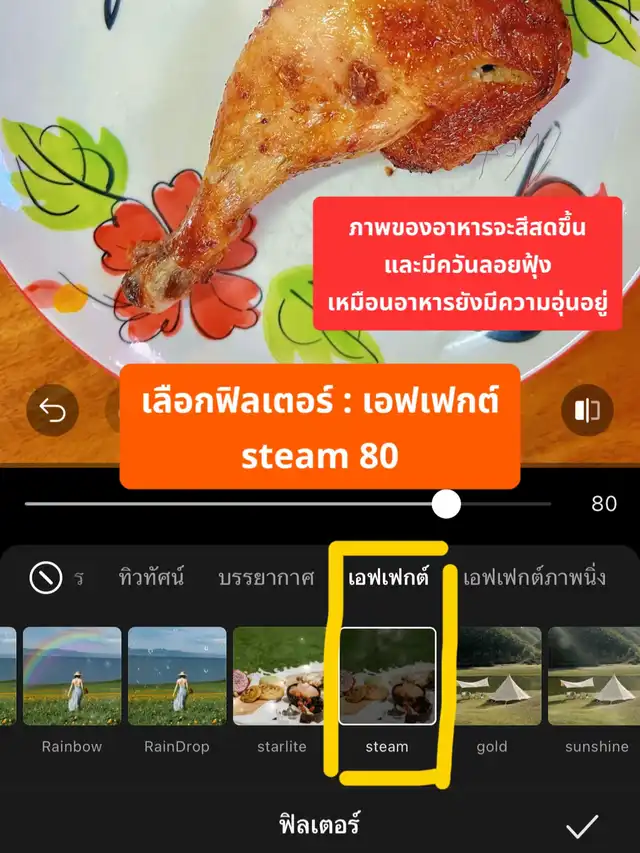Switch to the ทิวทัศน์ filter tab
This screenshot has height=853, width=640.
point(151,578)
